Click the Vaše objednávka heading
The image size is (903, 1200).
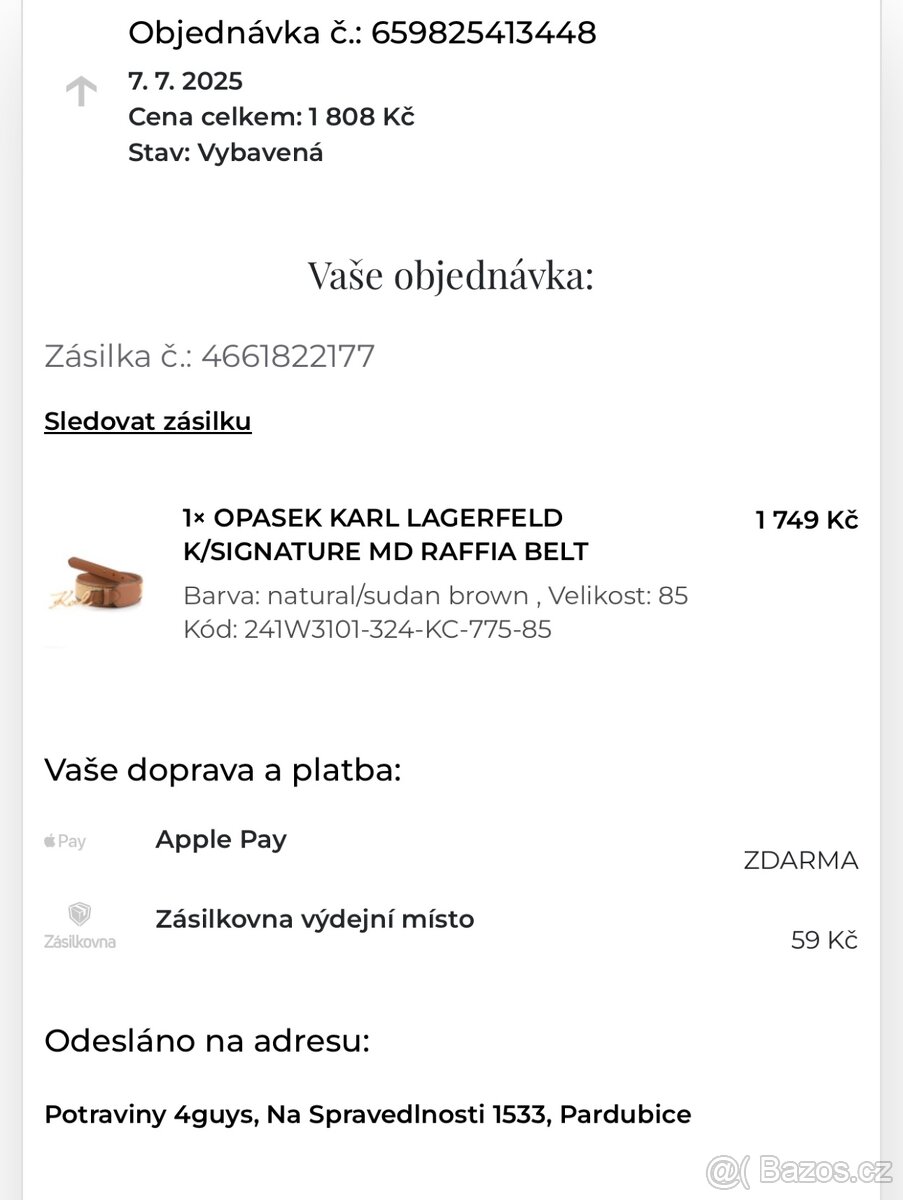pyautogui.click(x=451, y=275)
